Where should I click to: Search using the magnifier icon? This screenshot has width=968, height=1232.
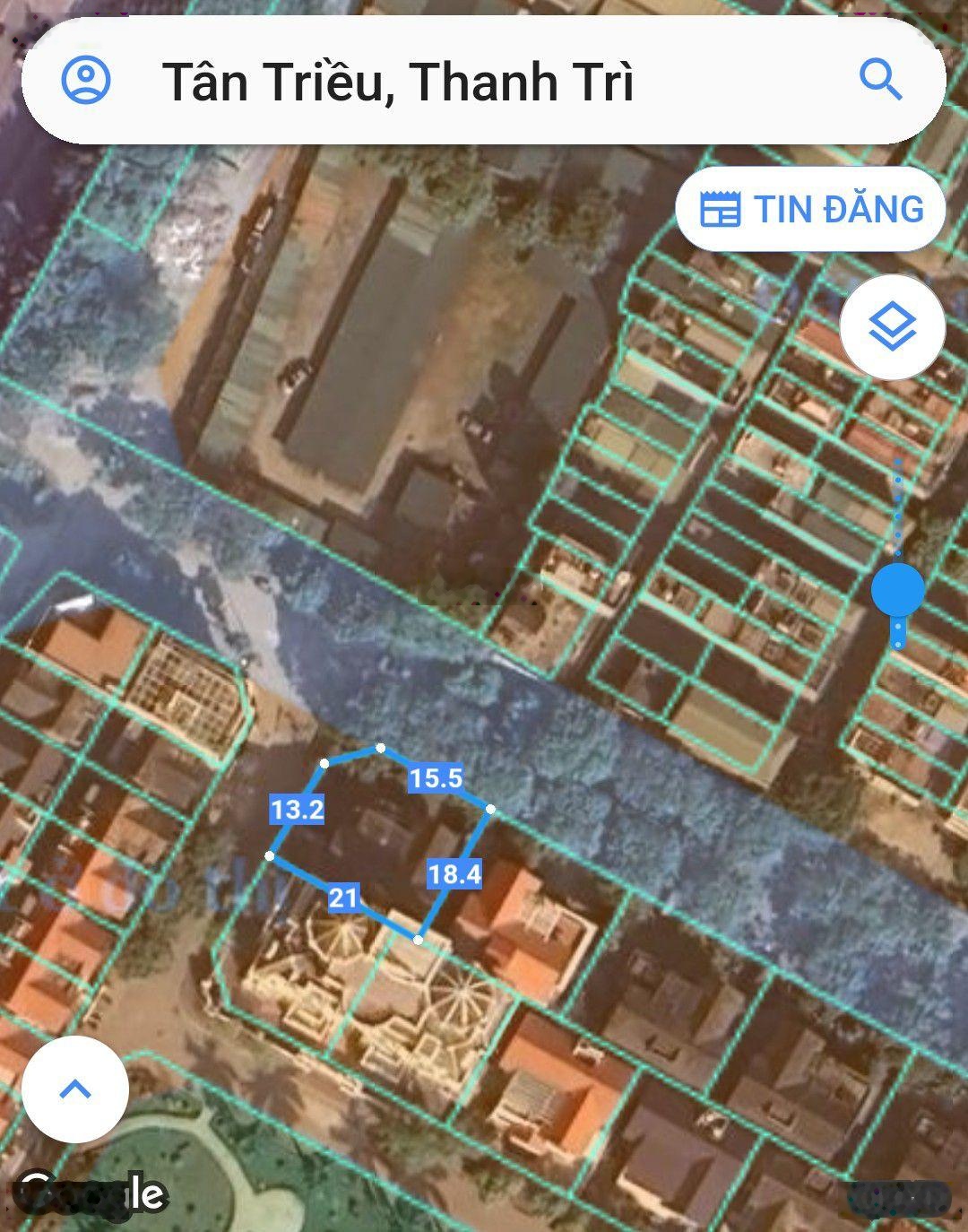point(879,81)
